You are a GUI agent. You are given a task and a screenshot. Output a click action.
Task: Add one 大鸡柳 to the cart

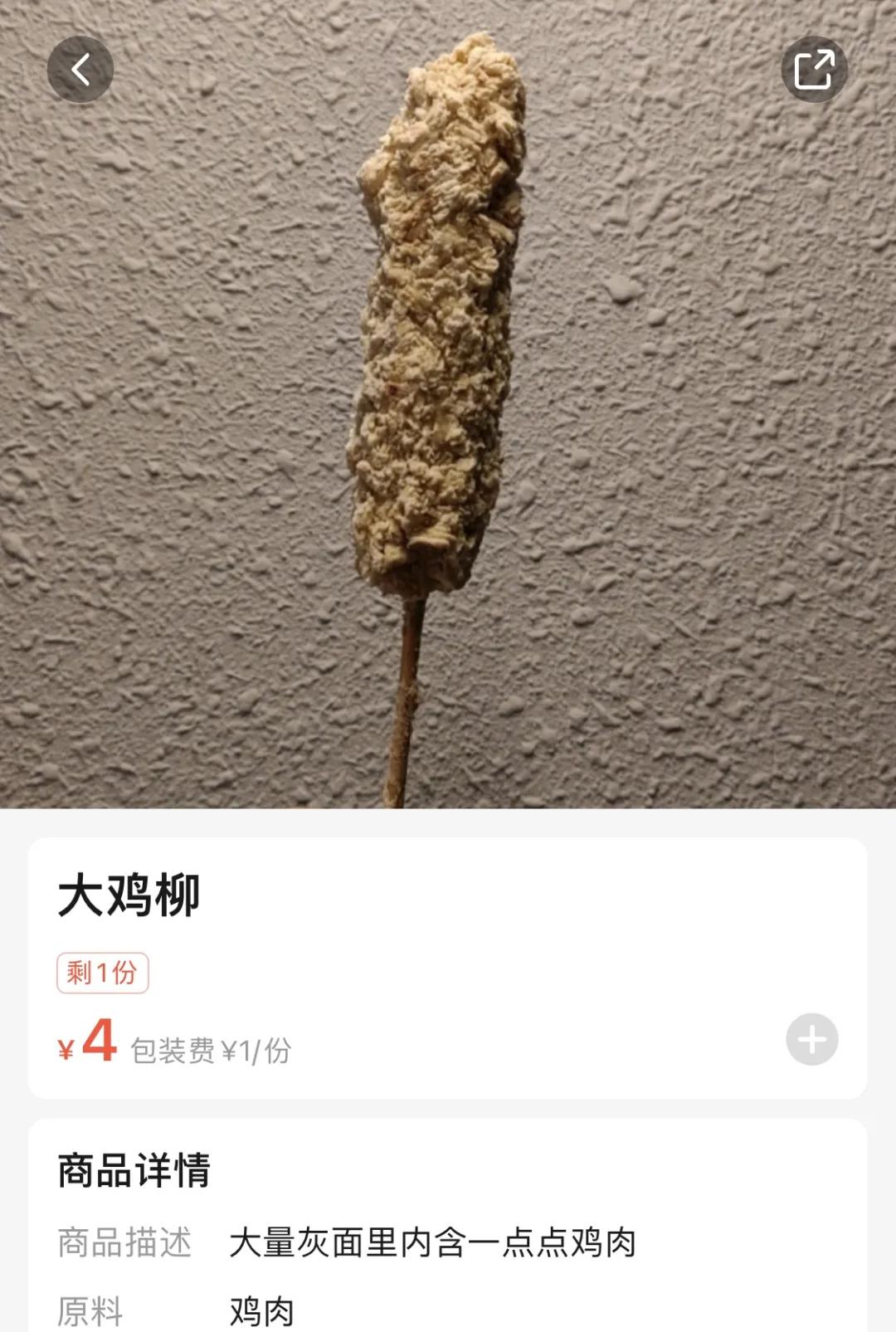point(811,1039)
